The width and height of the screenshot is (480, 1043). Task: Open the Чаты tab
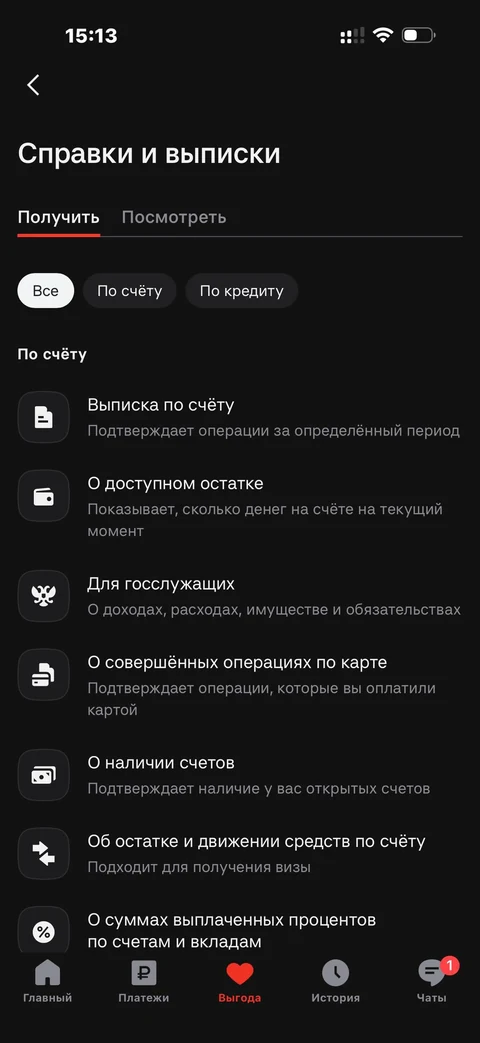432,982
